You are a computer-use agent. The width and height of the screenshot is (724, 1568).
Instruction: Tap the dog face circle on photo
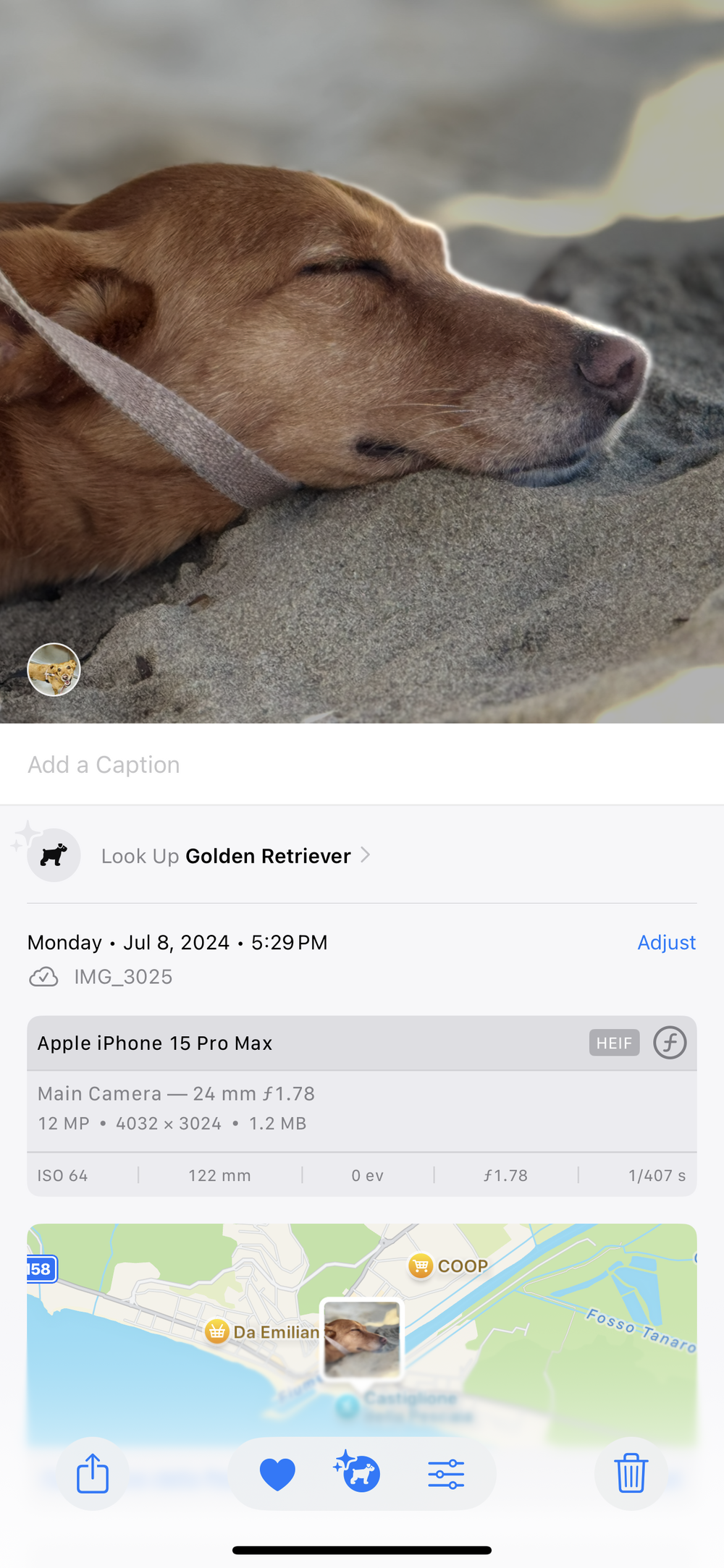54,669
